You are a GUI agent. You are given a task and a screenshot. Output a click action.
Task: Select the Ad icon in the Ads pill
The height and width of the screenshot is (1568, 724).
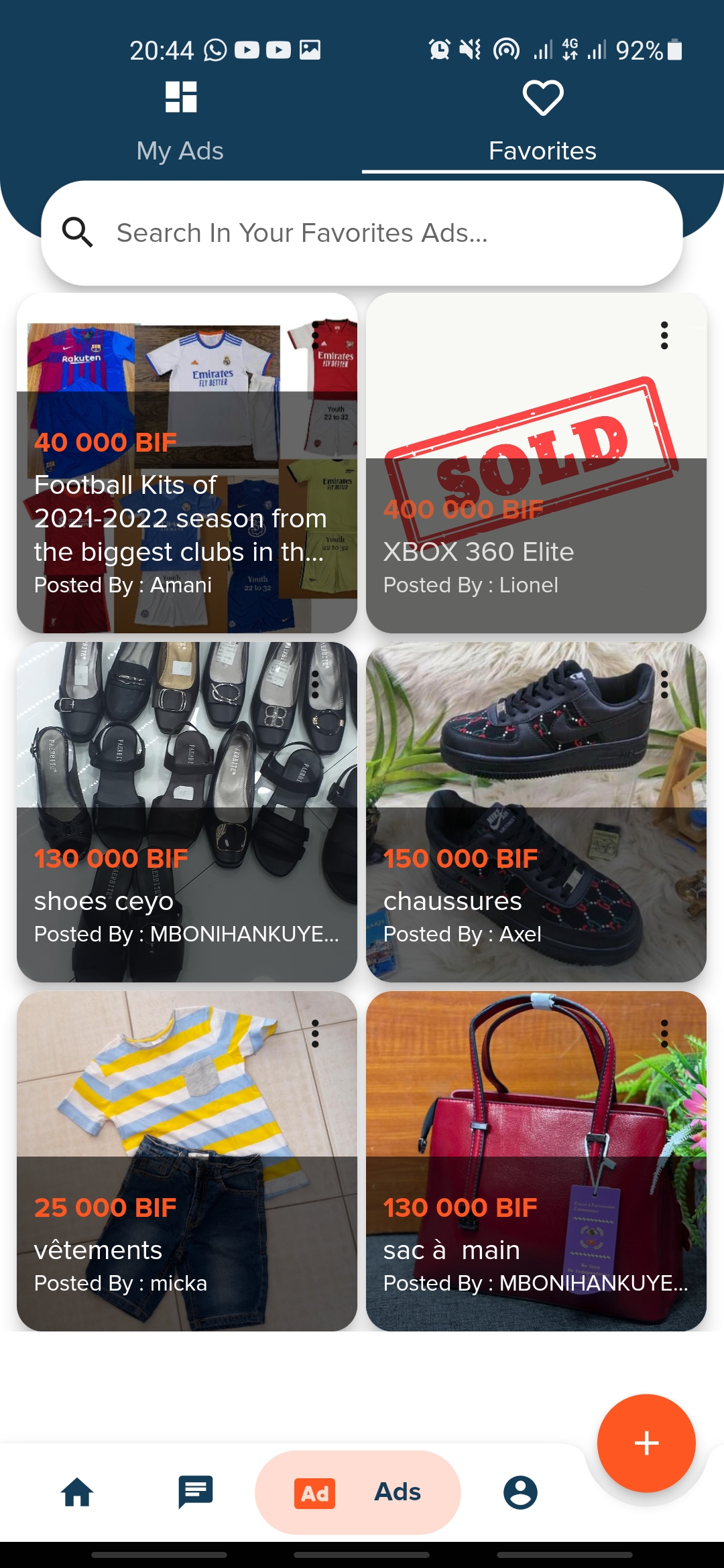[x=314, y=1492]
